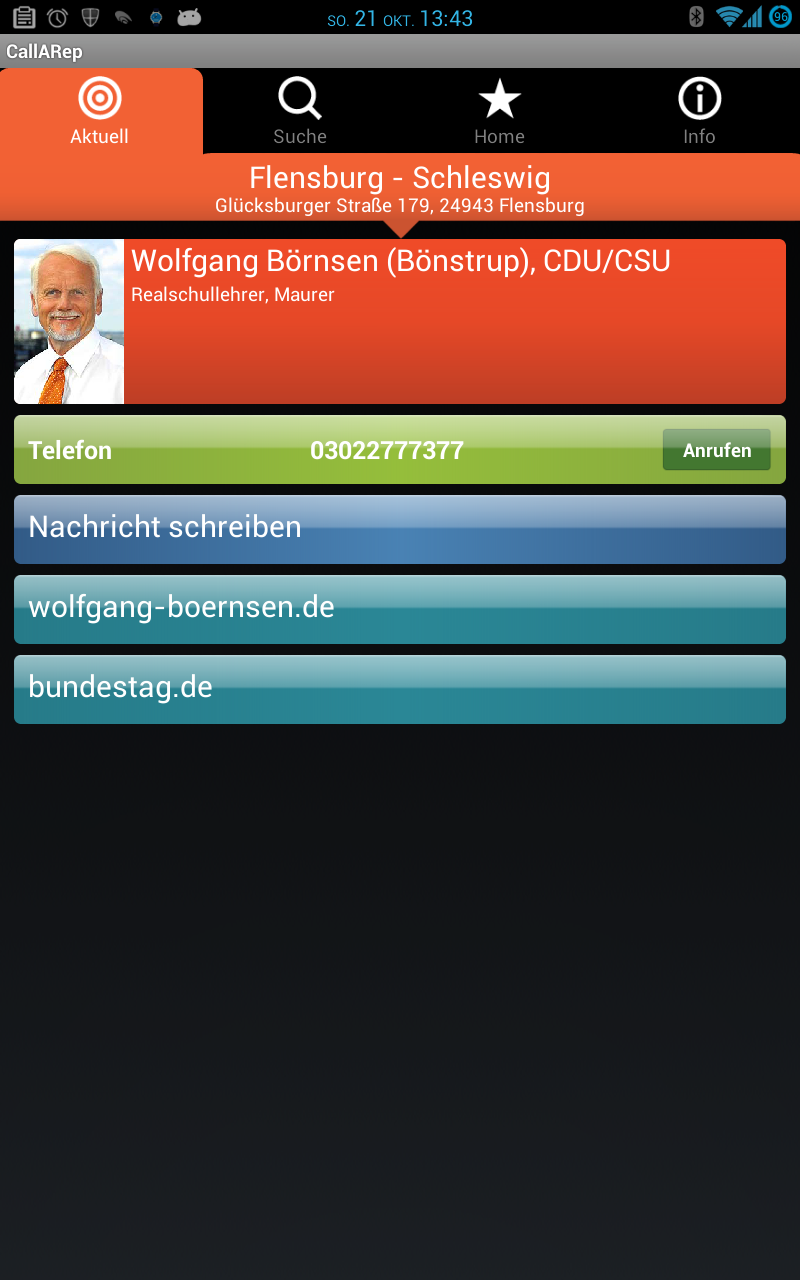The width and height of the screenshot is (800, 1280).
Task: Switch to the Suche tab
Action: pos(300,111)
